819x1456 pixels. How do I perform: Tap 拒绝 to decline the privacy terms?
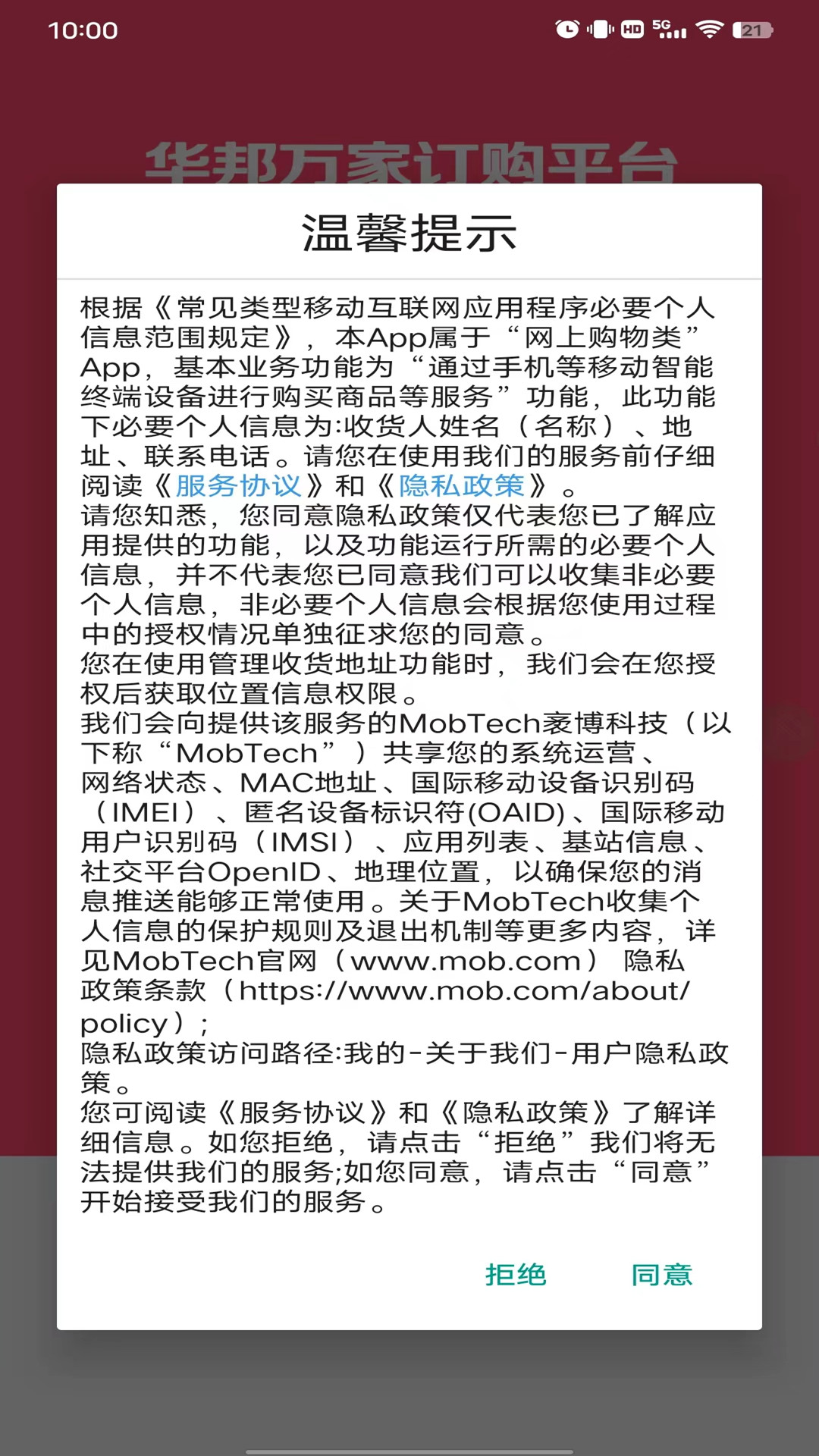[516, 1275]
